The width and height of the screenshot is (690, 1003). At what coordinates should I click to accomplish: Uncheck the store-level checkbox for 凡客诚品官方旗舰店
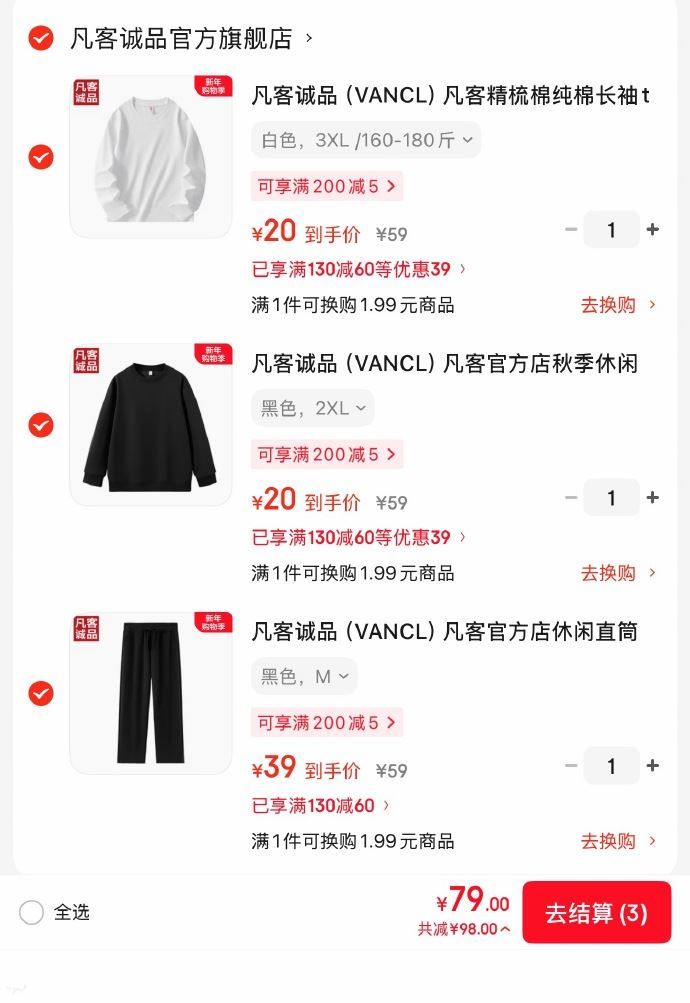click(x=41, y=39)
